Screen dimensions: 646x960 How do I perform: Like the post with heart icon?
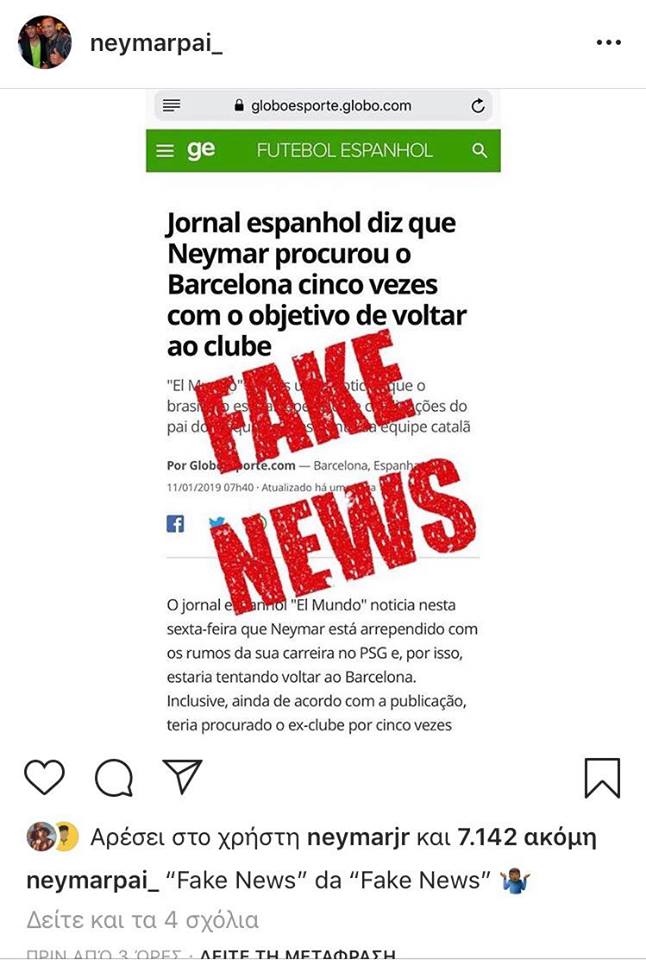coord(44,777)
